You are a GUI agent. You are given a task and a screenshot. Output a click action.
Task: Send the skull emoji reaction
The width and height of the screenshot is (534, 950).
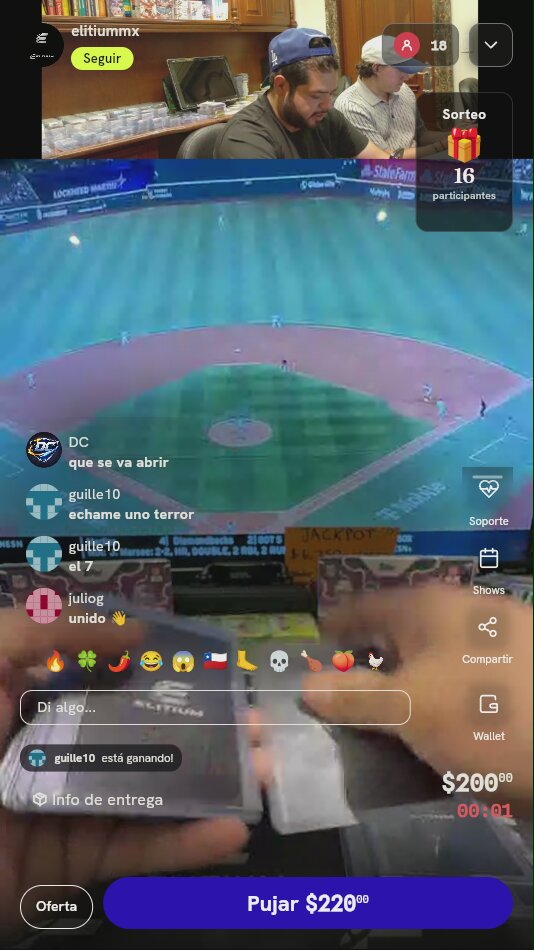pos(279,662)
